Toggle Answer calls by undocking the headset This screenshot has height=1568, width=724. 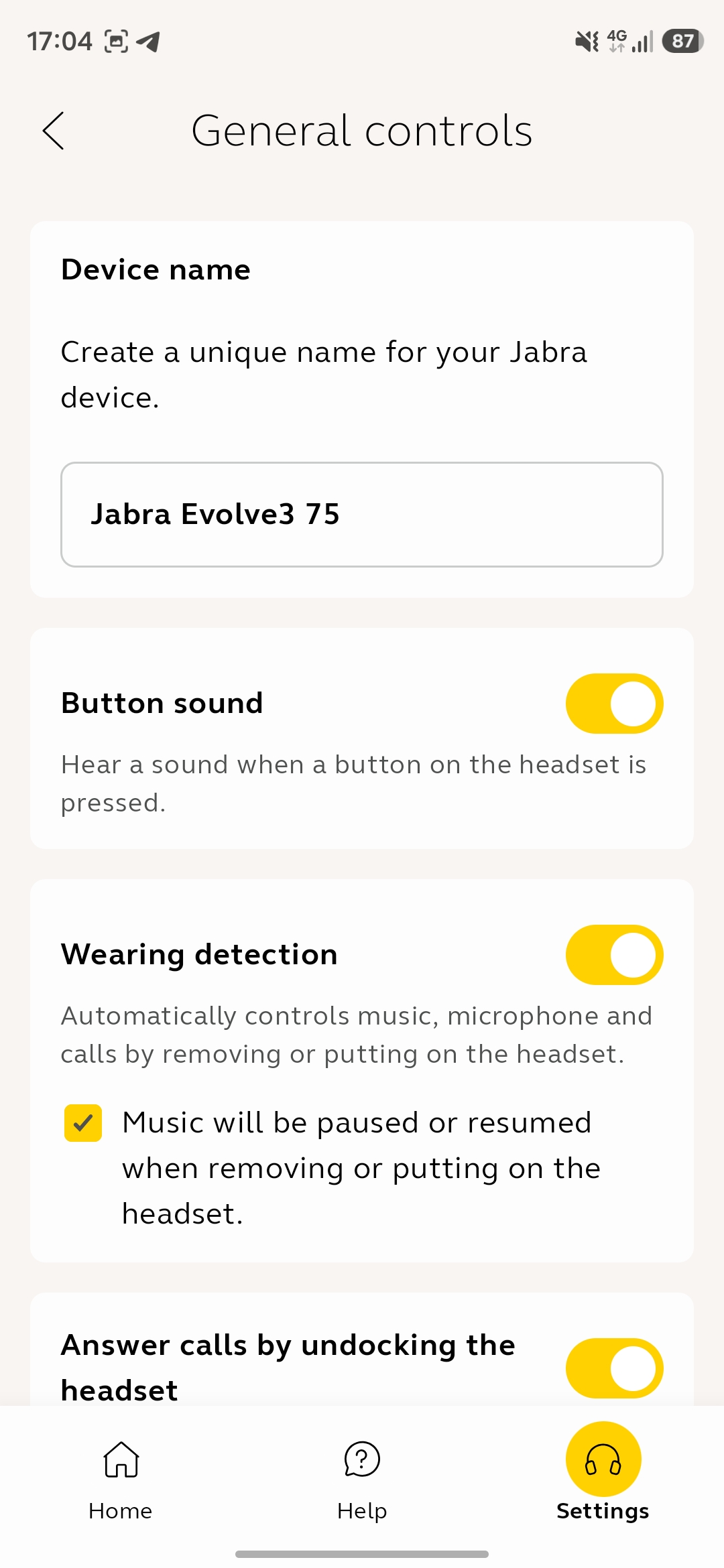click(614, 1368)
